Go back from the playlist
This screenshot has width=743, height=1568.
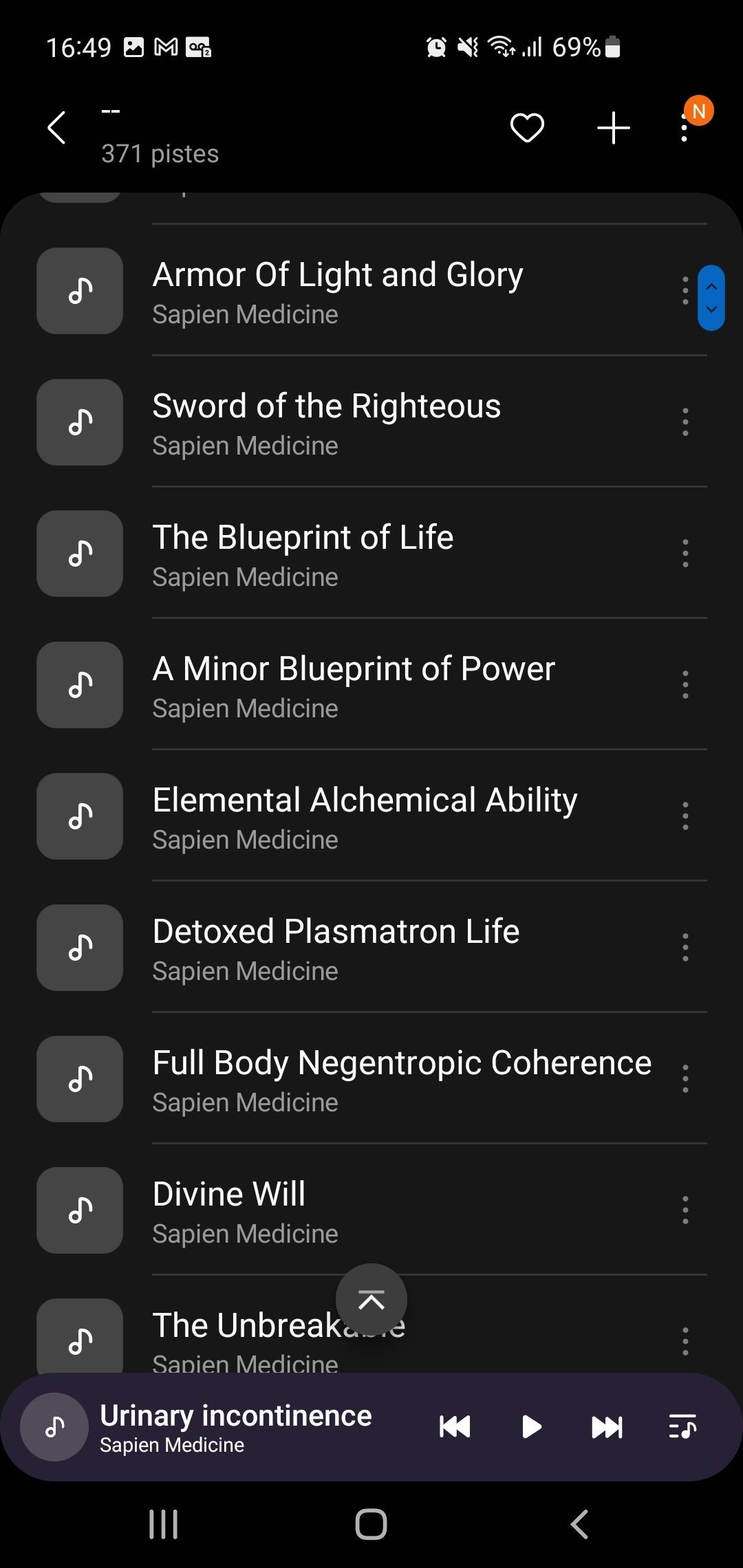tap(56, 128)
